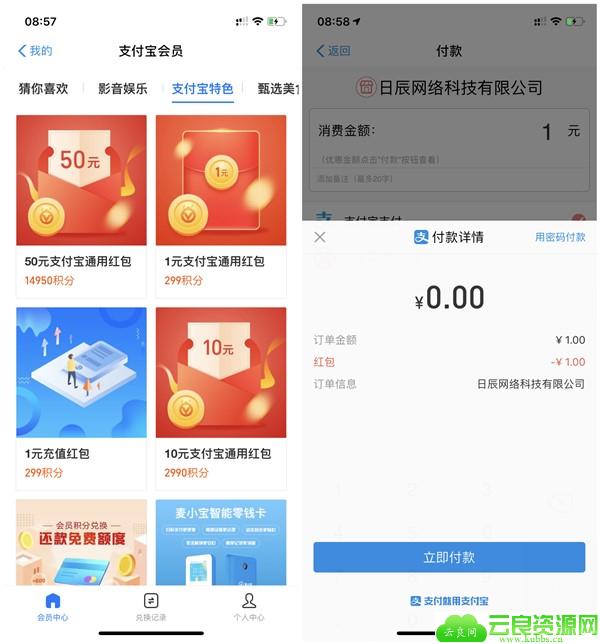Viewport: 600px width, 644px height.
Task: Confirm with the 立即付款 button
Action: pos(449,557)
